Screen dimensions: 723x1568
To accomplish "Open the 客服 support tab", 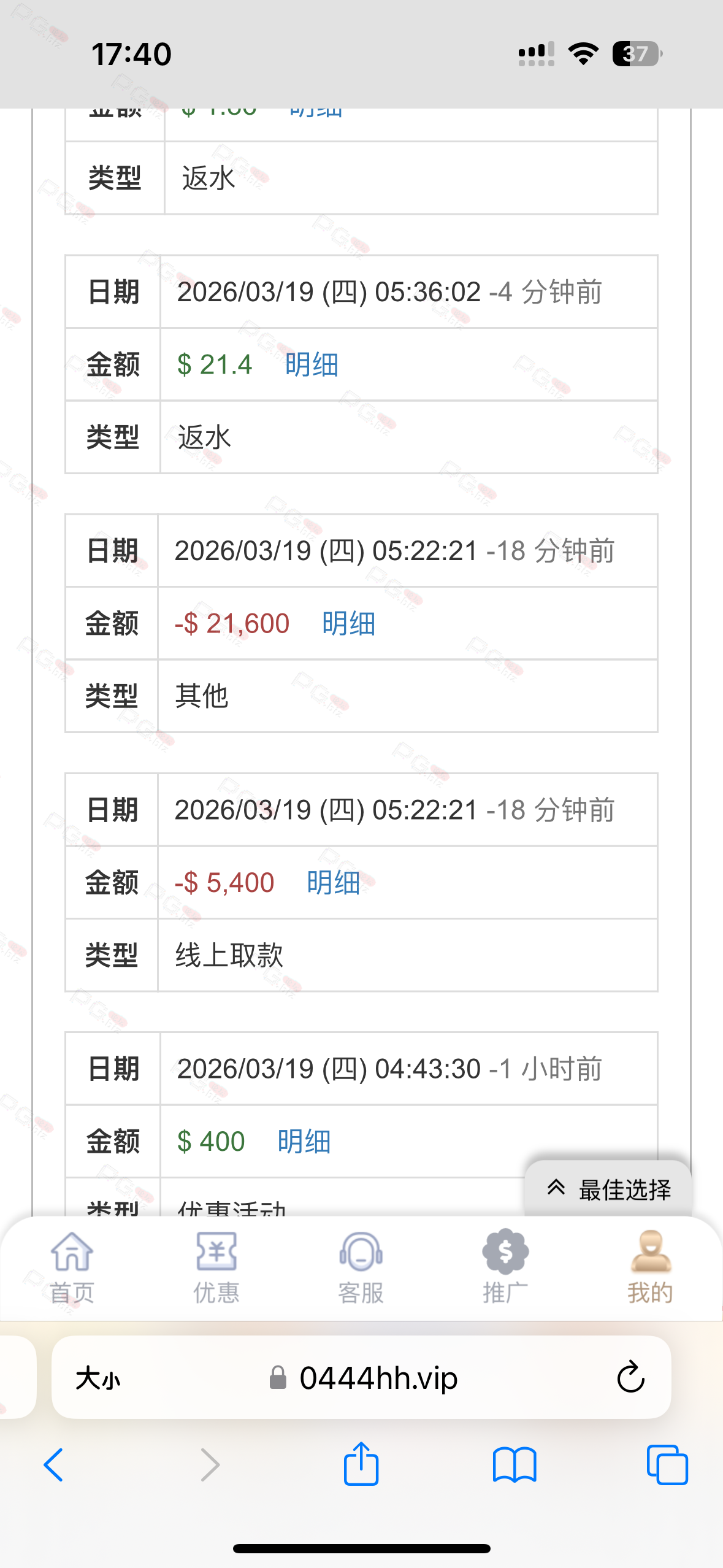I will tap(361, 1267).
